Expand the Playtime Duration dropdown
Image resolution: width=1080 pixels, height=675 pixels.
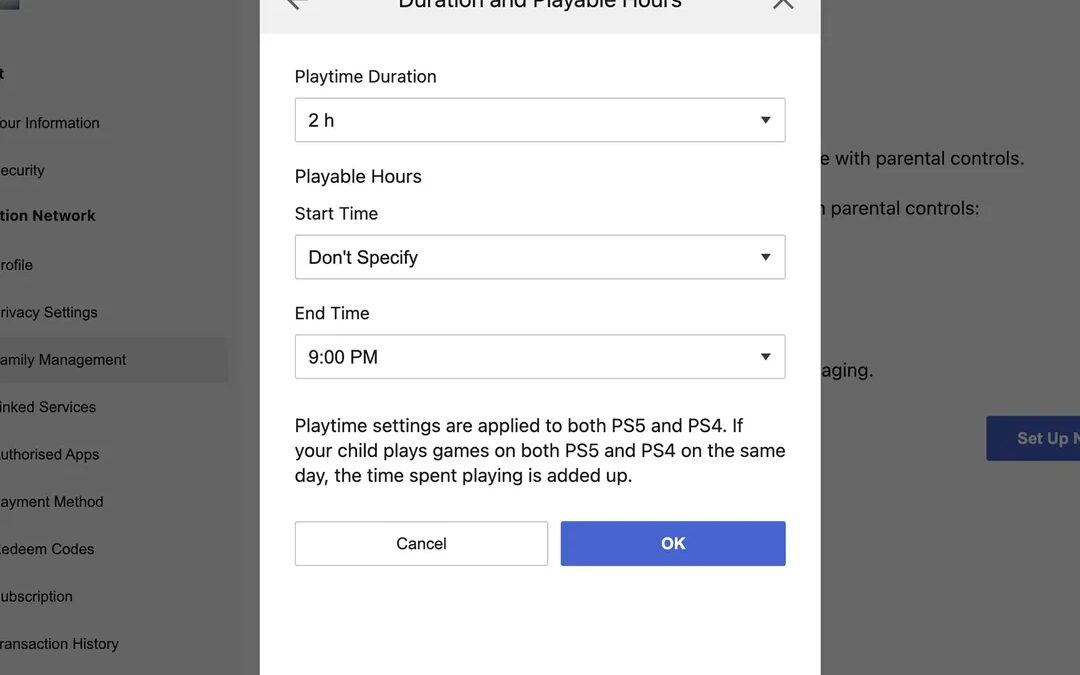coord(539,120)
